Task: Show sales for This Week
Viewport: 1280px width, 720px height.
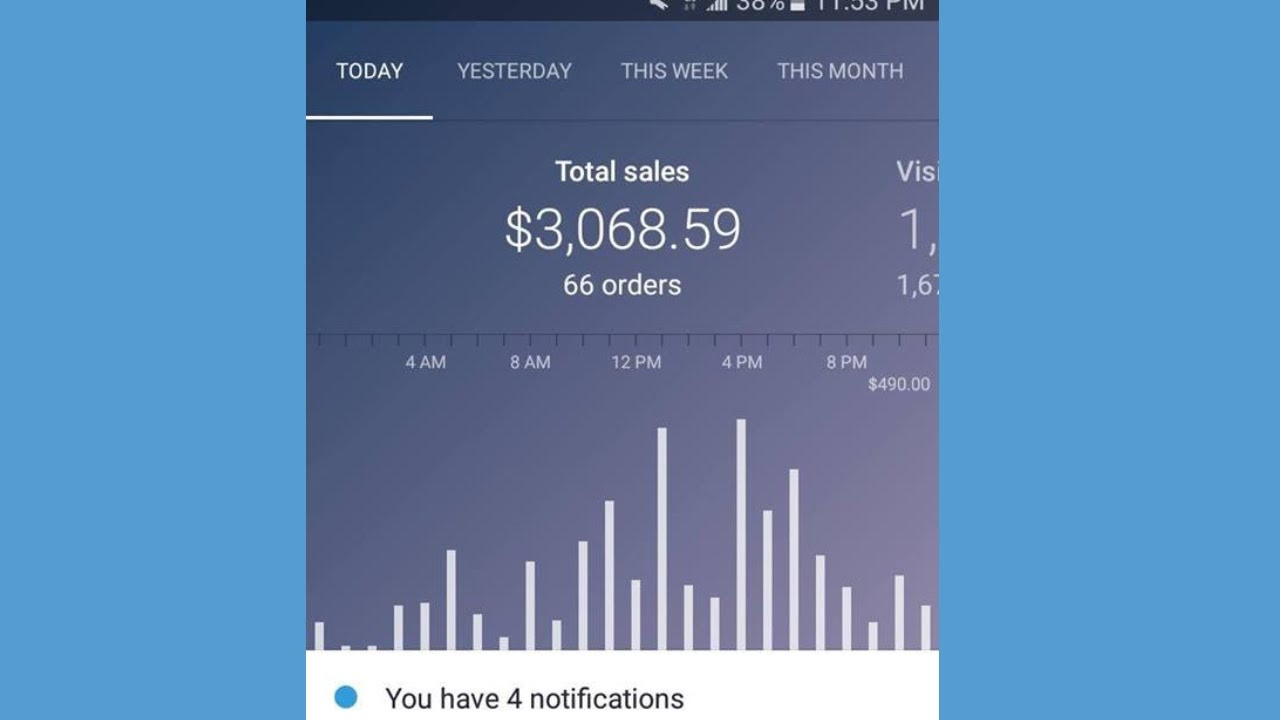Action: click(x=674, y=71)
